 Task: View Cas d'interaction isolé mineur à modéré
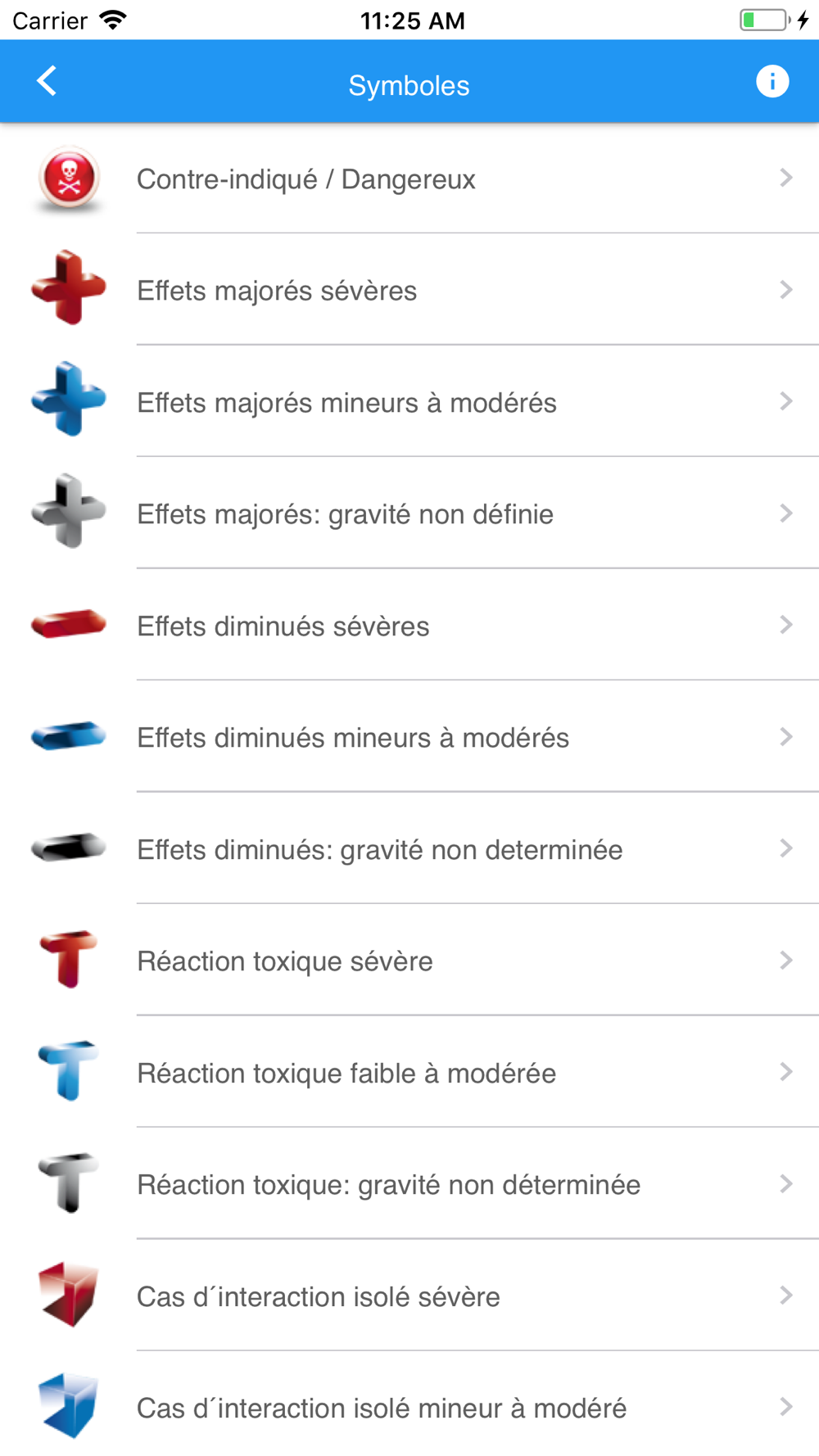(409, 1405)
